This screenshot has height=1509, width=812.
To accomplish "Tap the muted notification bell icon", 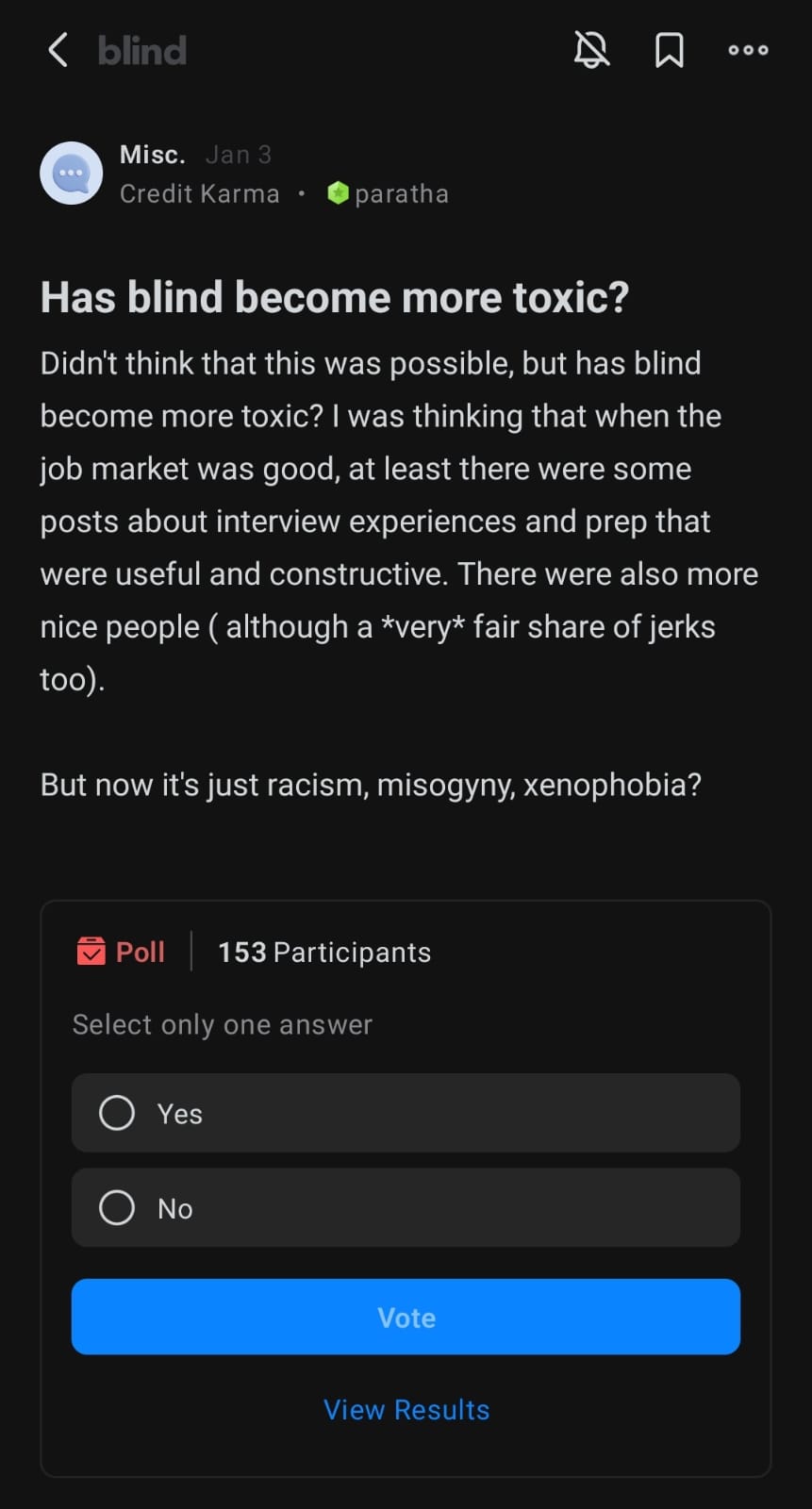I will (592, 50).
